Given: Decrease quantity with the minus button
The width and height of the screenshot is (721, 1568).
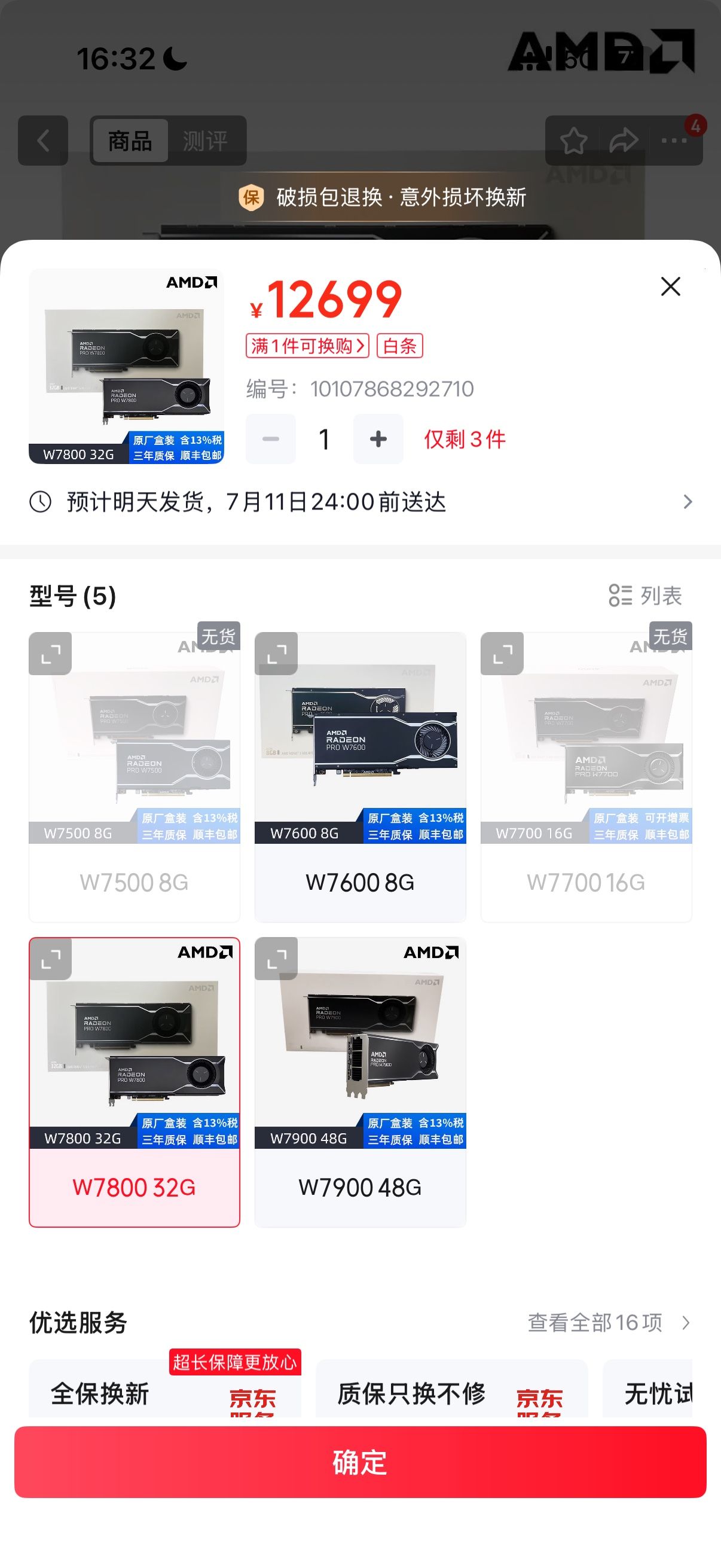Looking at the screenshot, I should tap(271, 439).
